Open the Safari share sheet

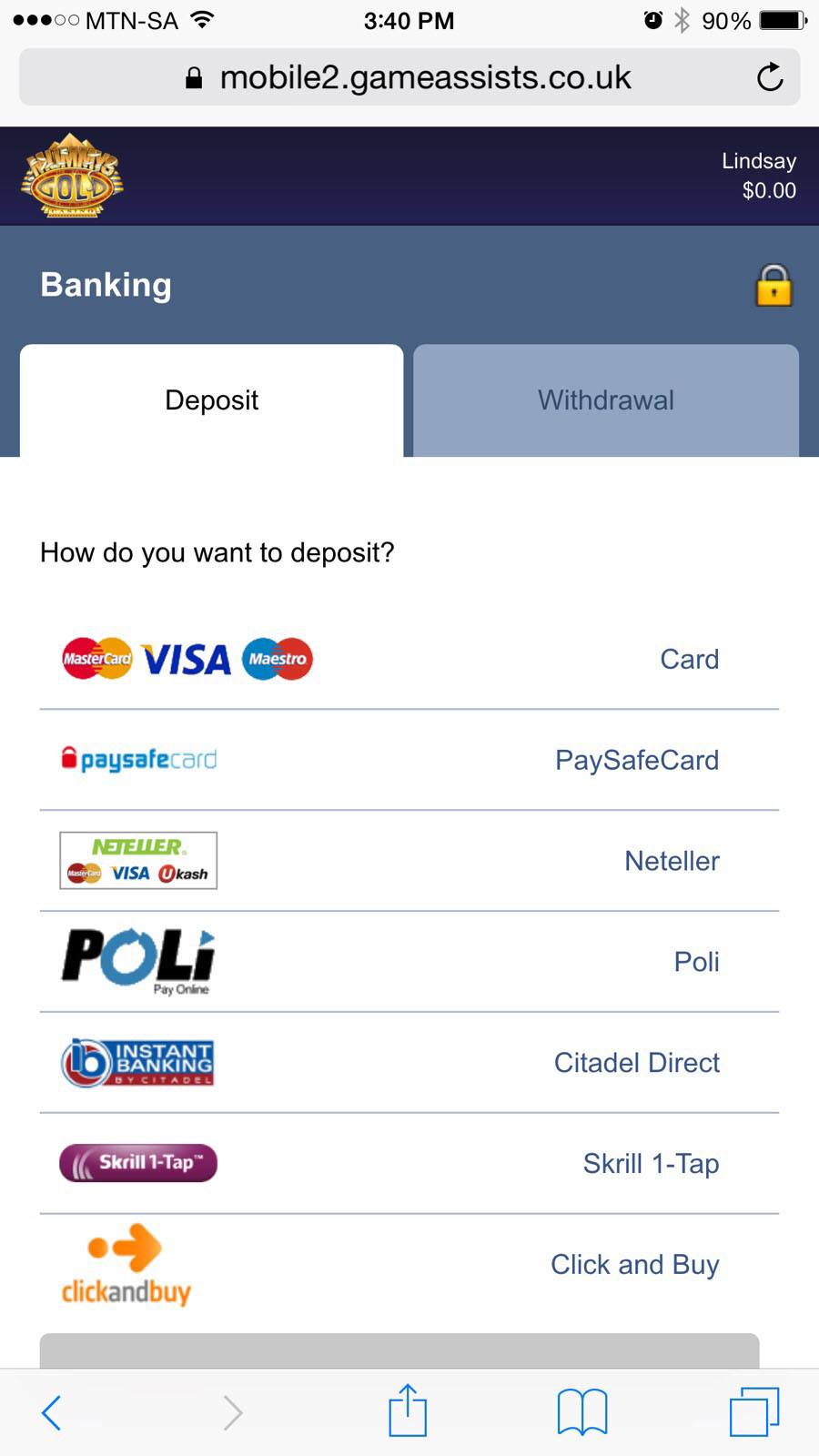(x=408, y=1410)
